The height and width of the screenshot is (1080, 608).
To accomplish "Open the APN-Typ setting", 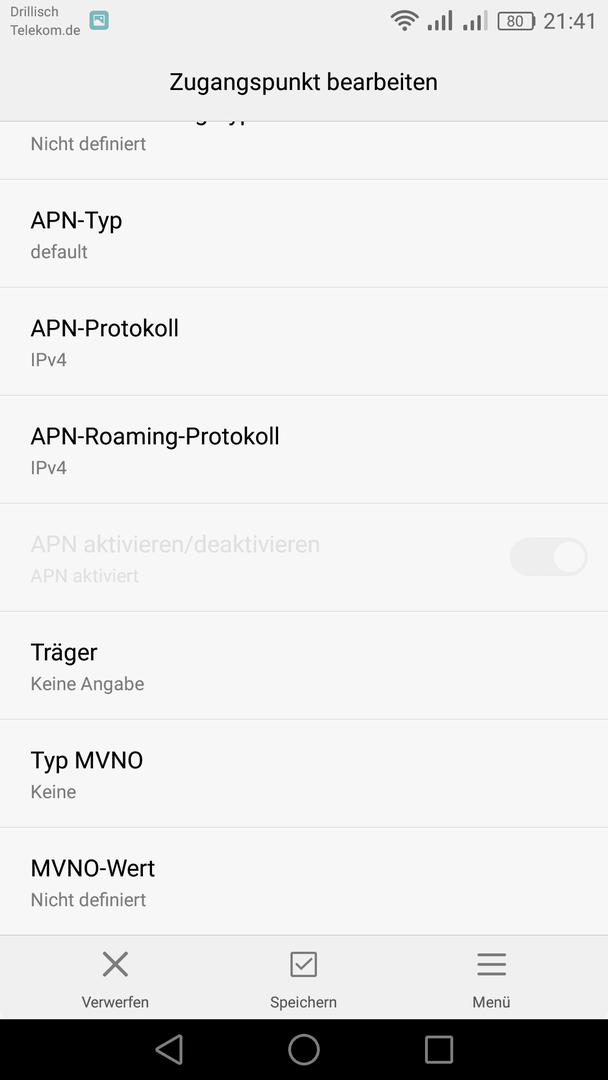I will [304, 233].
